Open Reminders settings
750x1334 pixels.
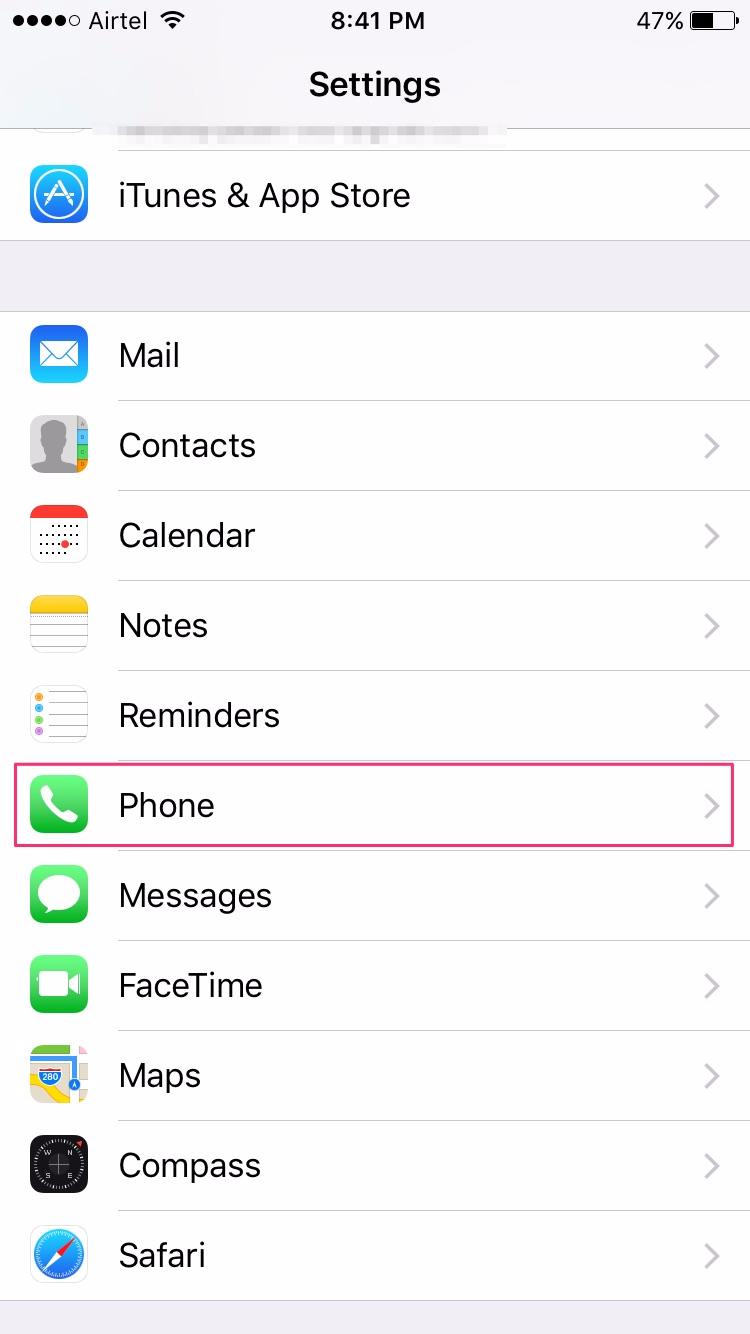pos(375,716)
